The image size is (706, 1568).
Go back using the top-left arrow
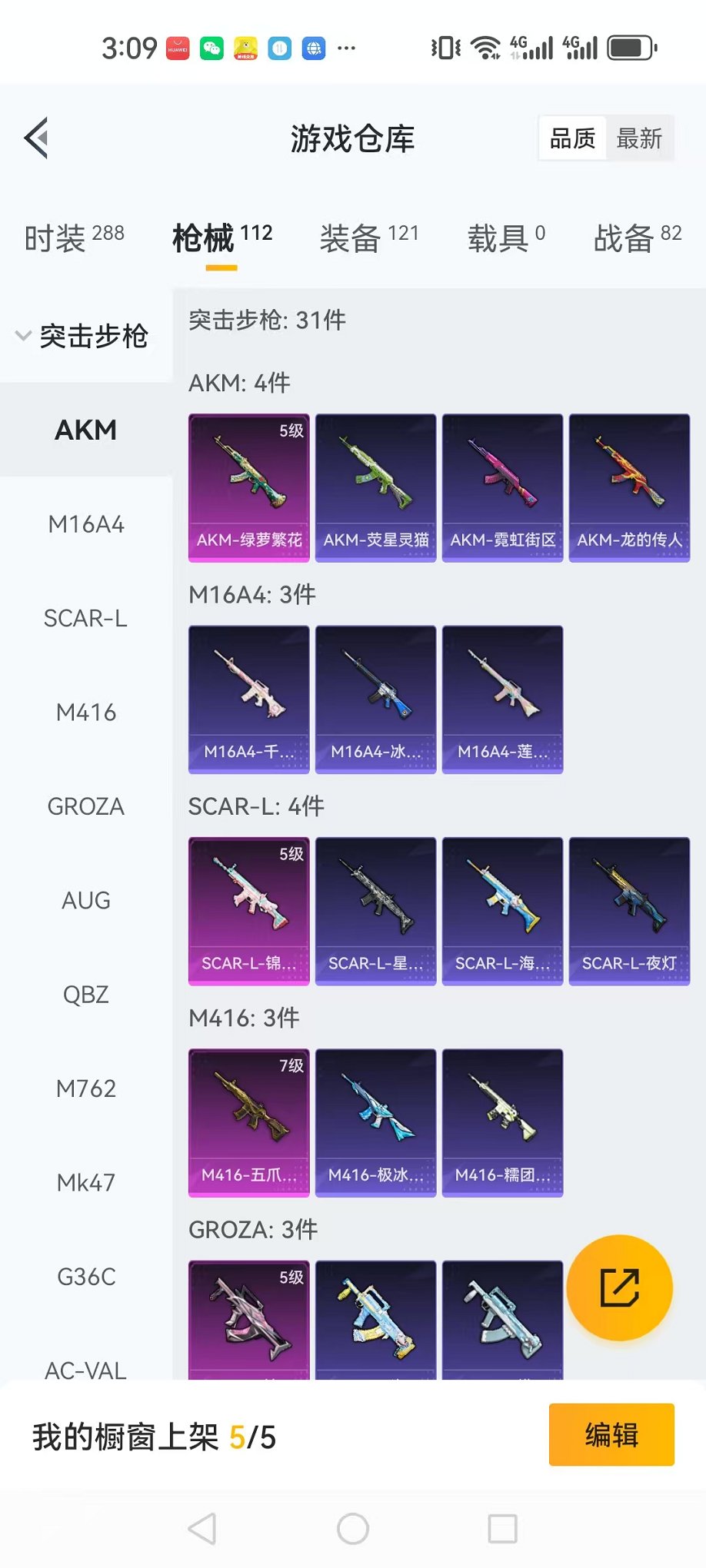pos(36,138)
